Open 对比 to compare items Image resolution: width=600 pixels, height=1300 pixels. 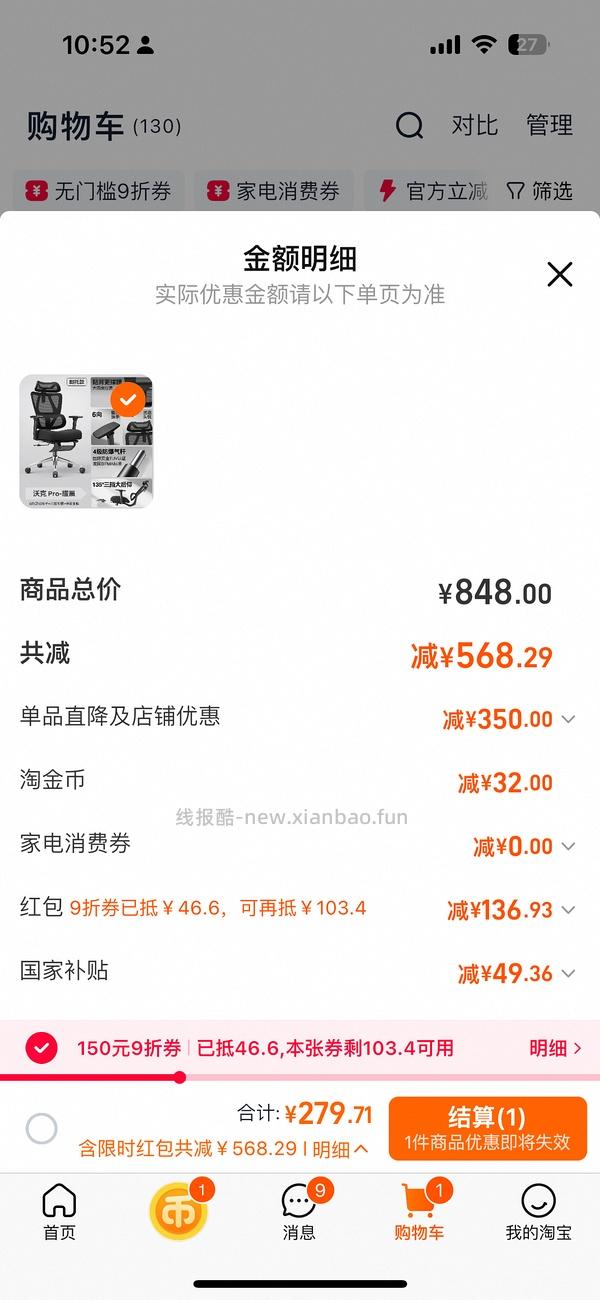474,126
